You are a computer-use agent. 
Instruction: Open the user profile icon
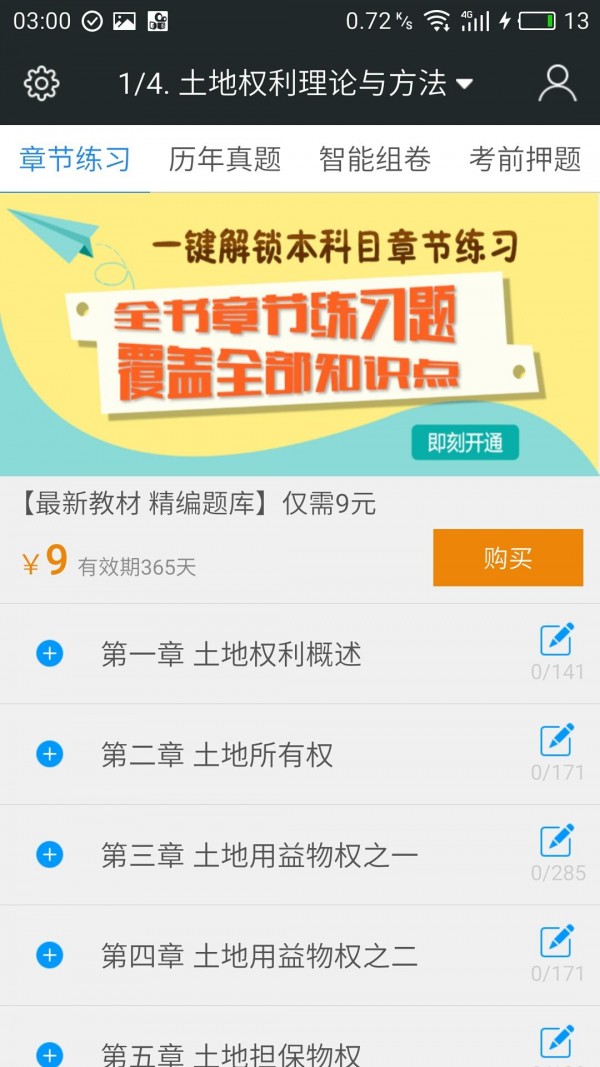pos(557,83)
